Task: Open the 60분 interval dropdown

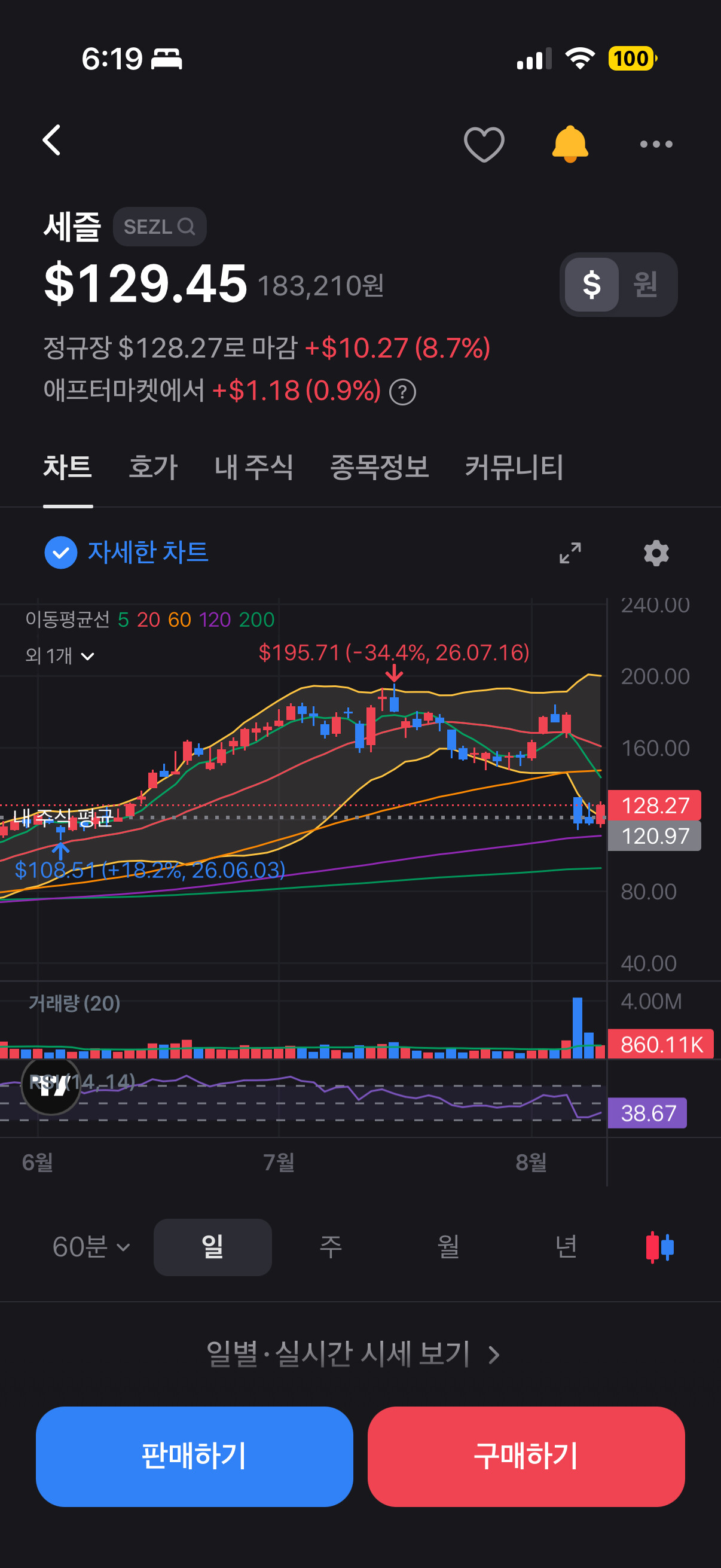Action: point(91,1247)
